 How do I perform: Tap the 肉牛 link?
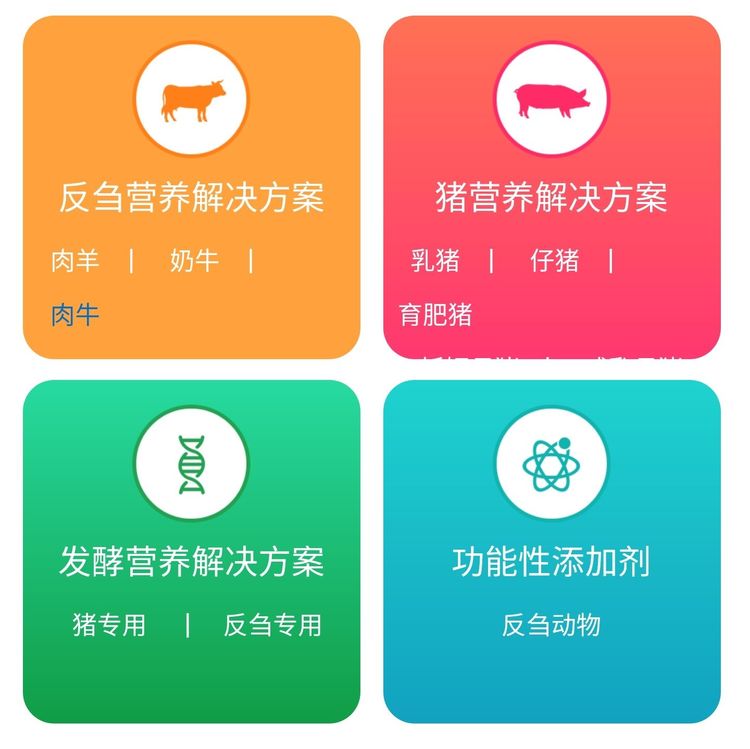coord(76,316)
